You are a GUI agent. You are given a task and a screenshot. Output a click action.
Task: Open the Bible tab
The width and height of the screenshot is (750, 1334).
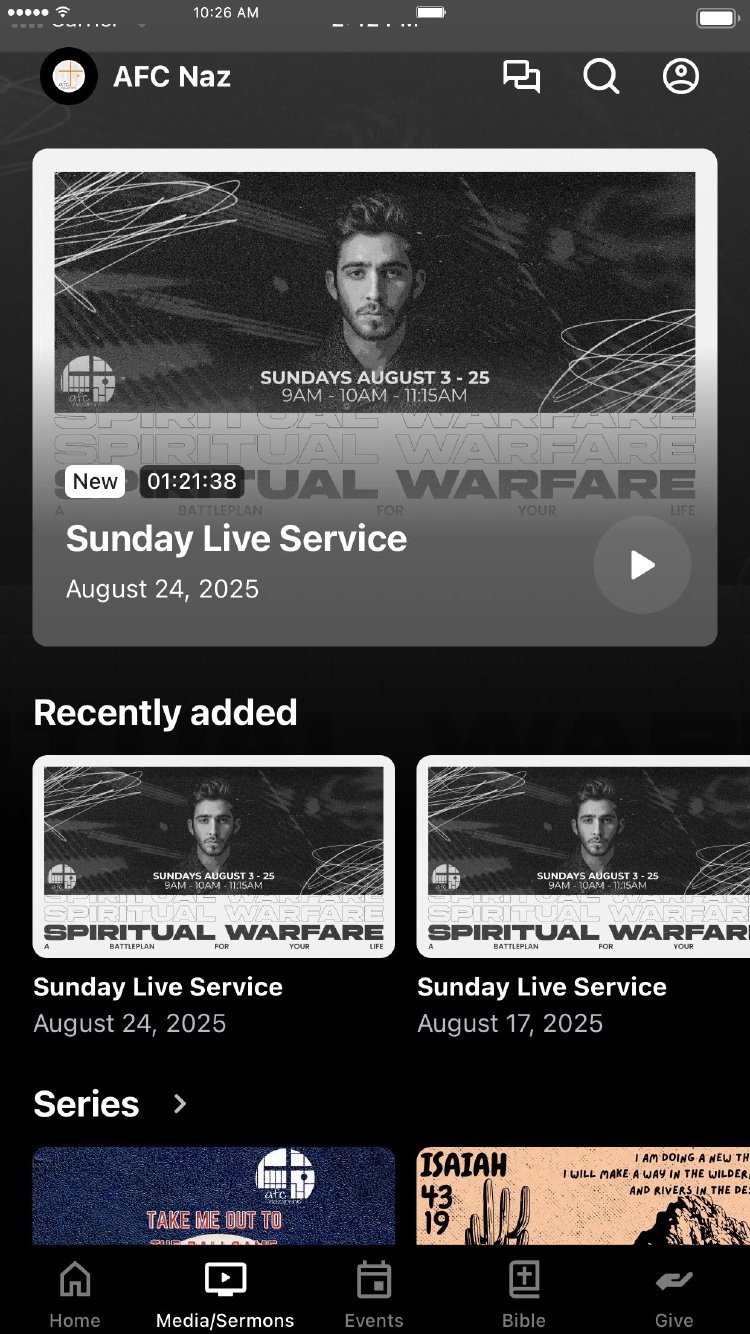click(524, 1295)
